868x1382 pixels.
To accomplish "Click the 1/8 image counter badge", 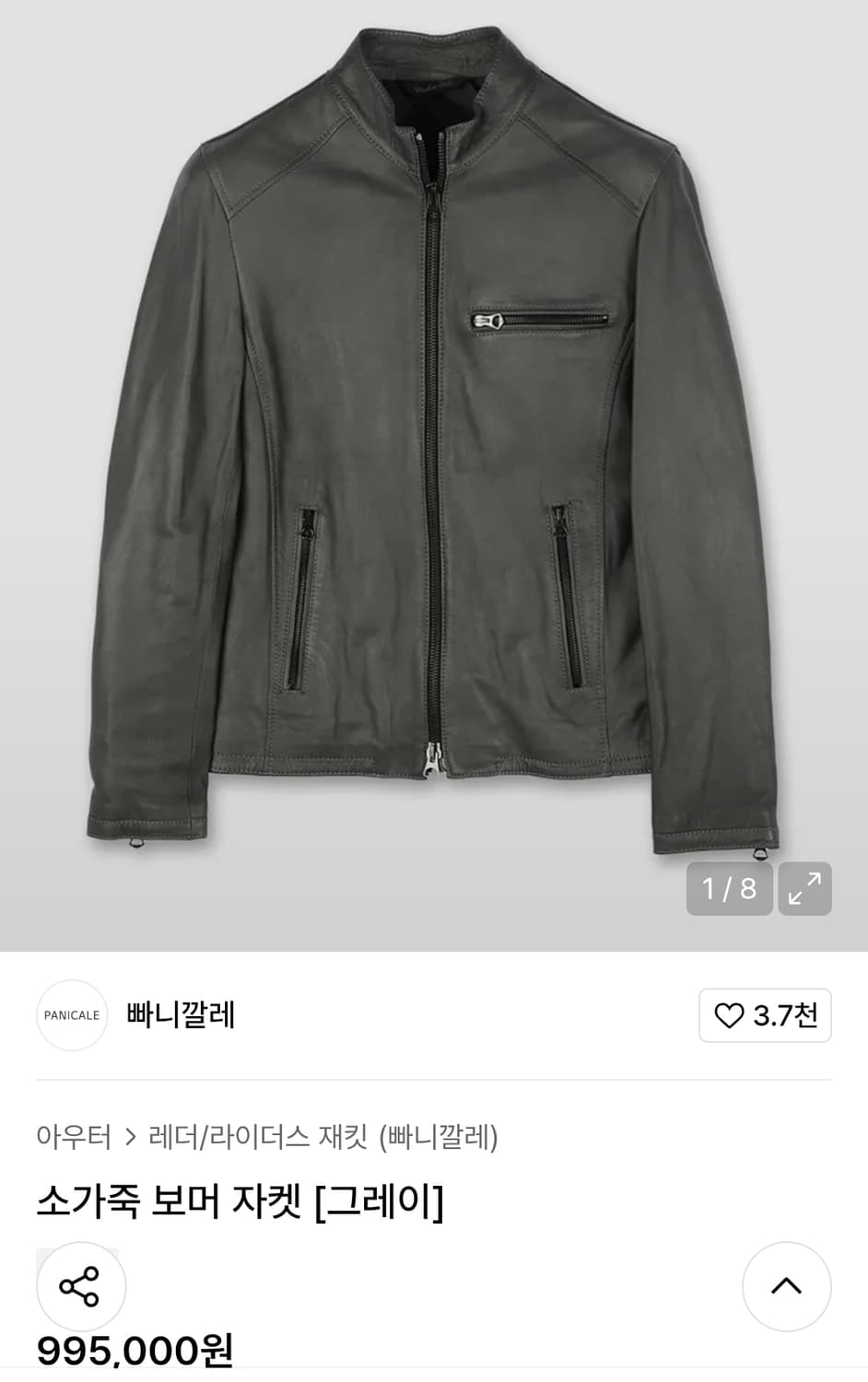I will (x=729, y=888).
